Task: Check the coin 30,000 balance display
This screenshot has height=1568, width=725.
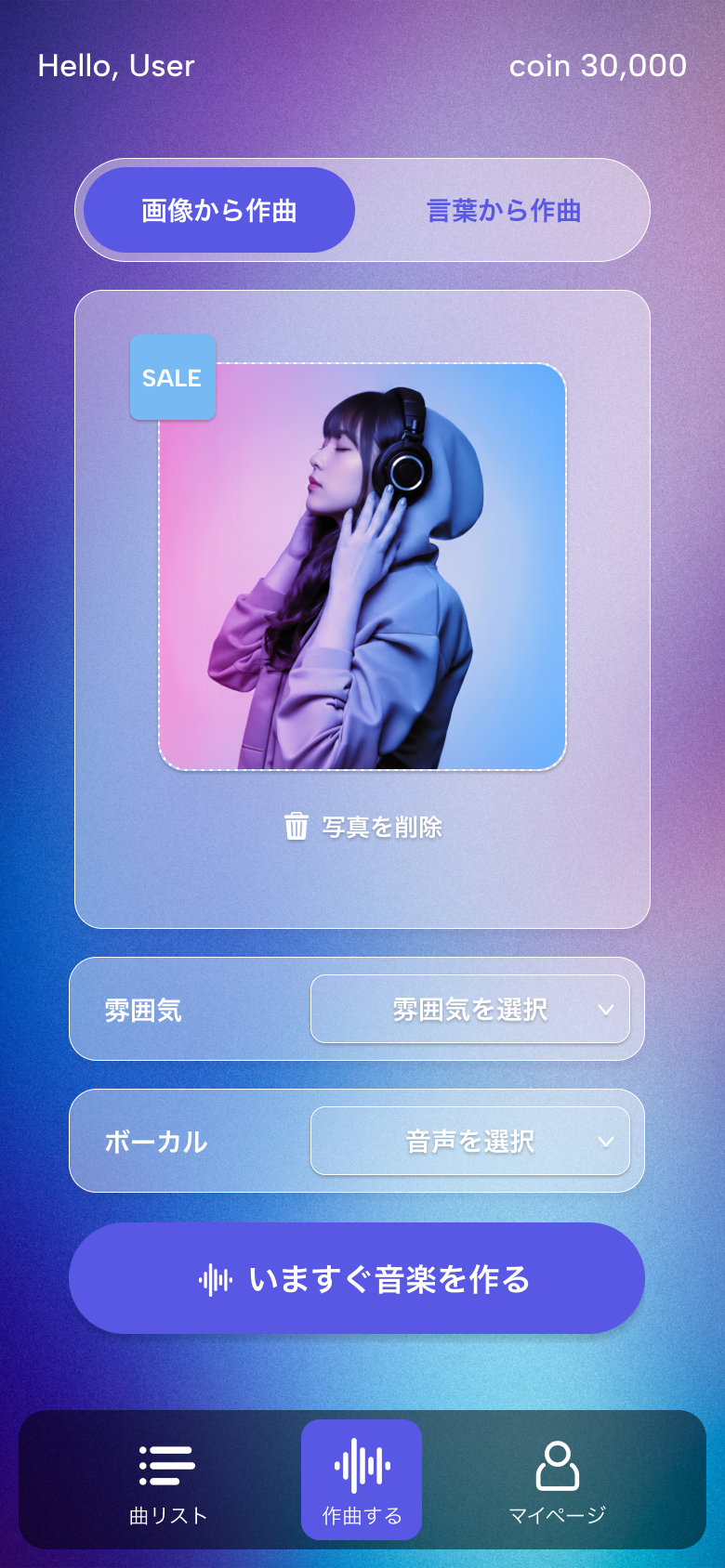Action: click(x=599, y=66)
